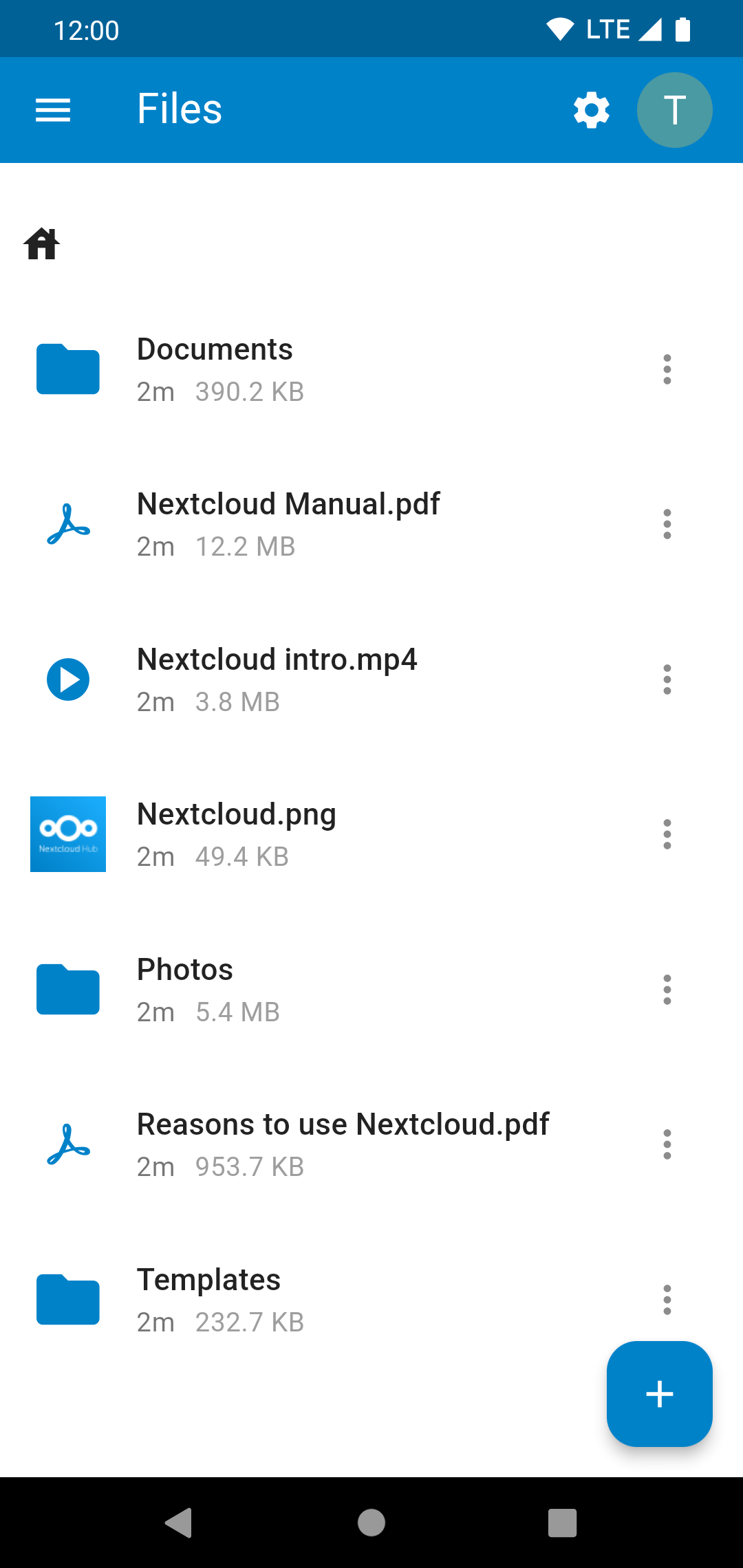Open more options for Photos

point(667,990)
